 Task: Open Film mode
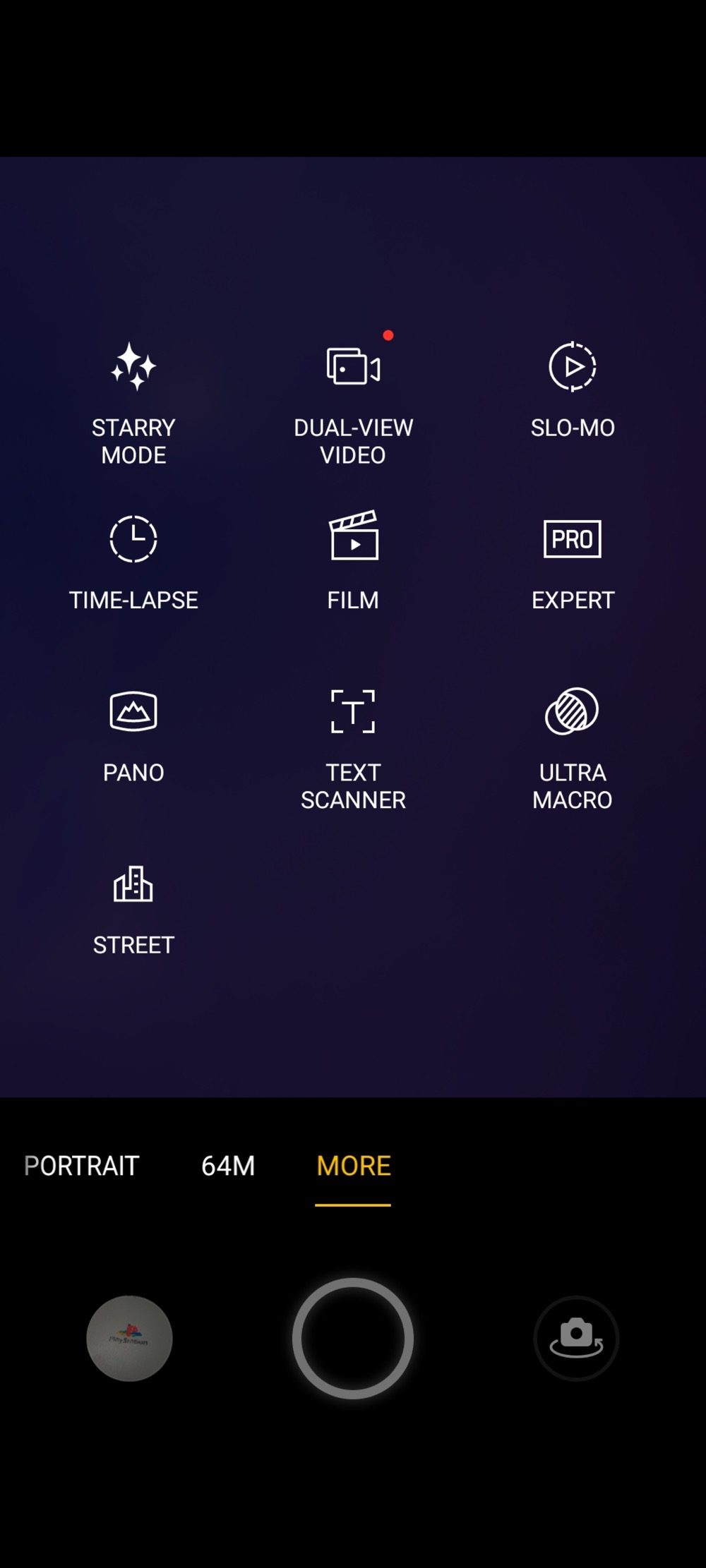click(x=353, y=562)
